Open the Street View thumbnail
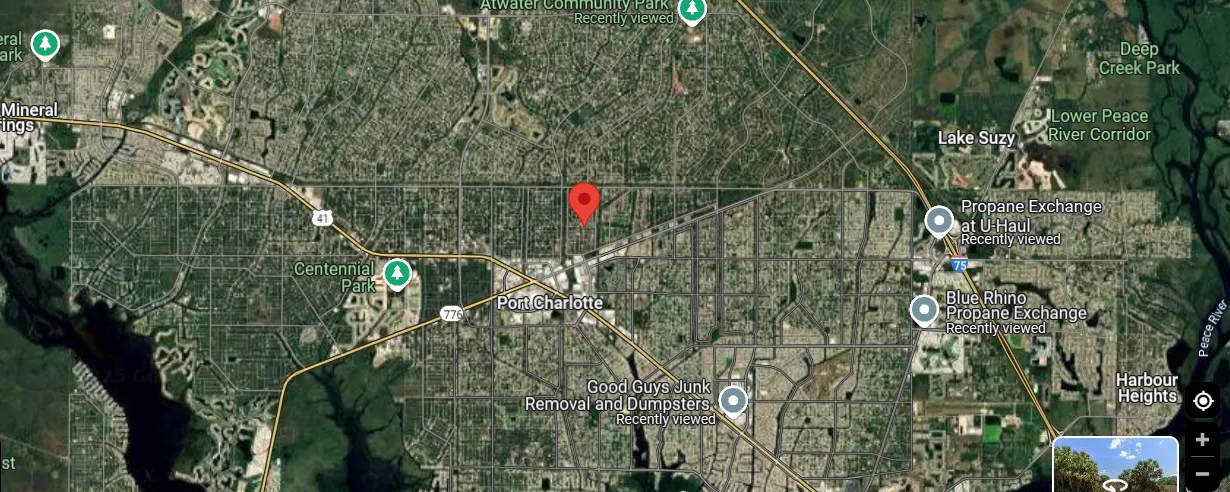This screenshot has width=1230, height=492. pos(1115,466)
